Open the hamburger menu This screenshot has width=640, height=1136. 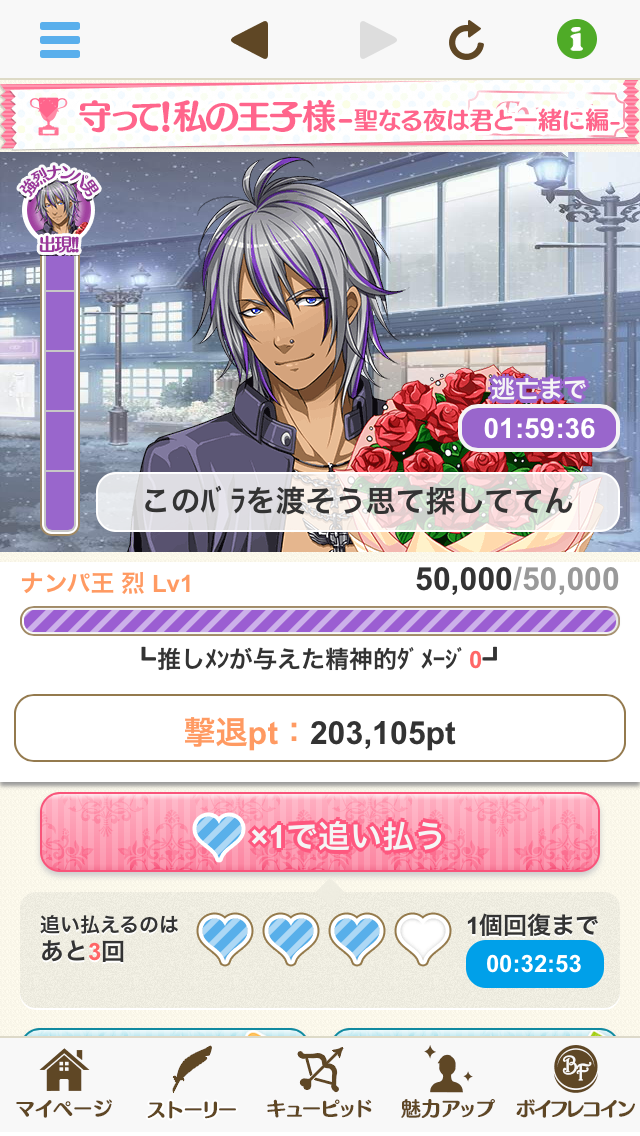click(x=60, y=40)
